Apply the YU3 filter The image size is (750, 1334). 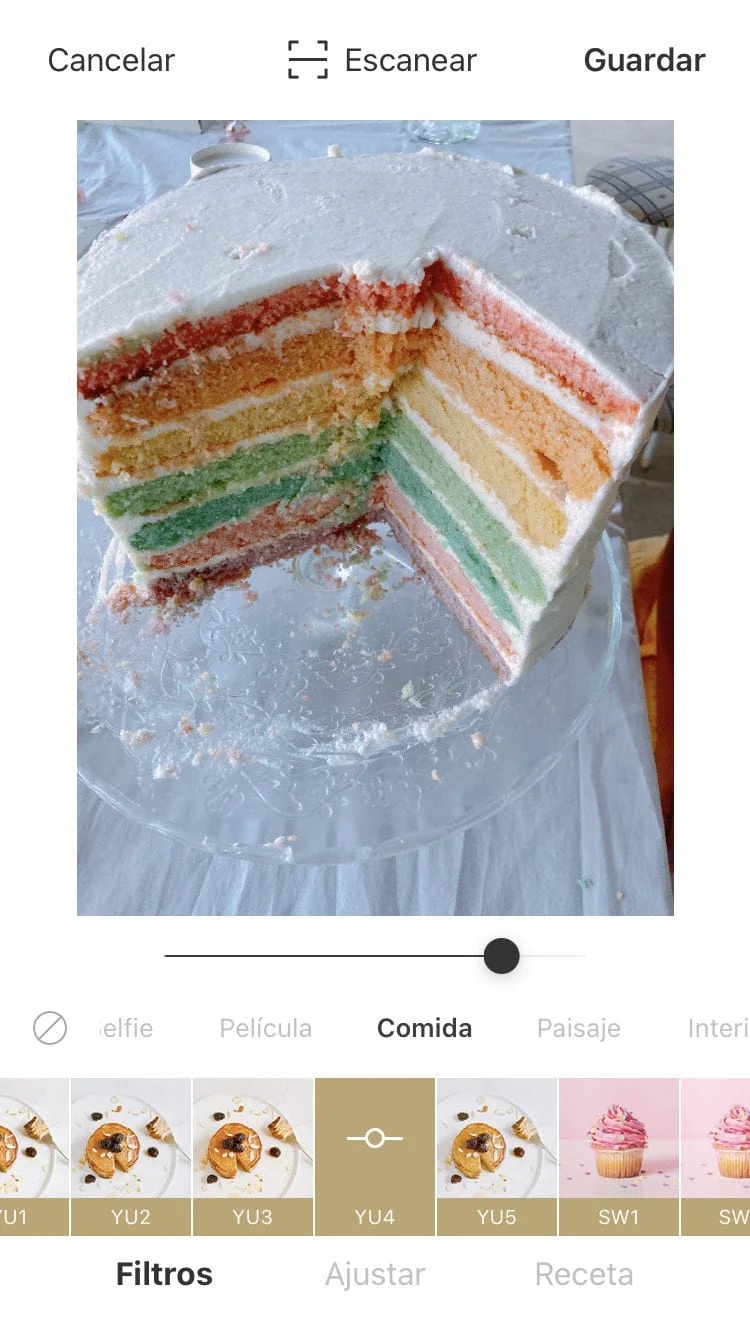[x=253, y=1157]
